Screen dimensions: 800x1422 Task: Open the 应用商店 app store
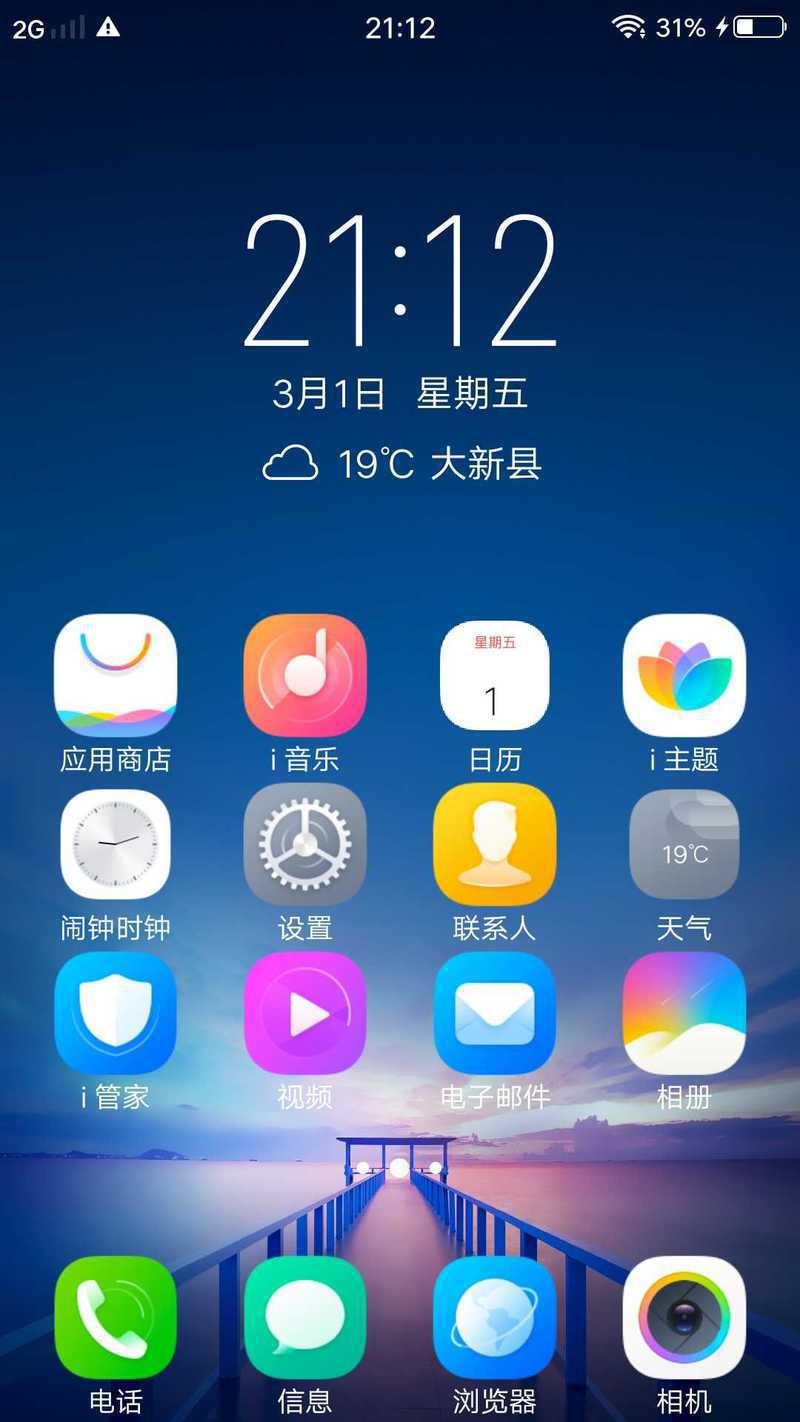[115, 676]
